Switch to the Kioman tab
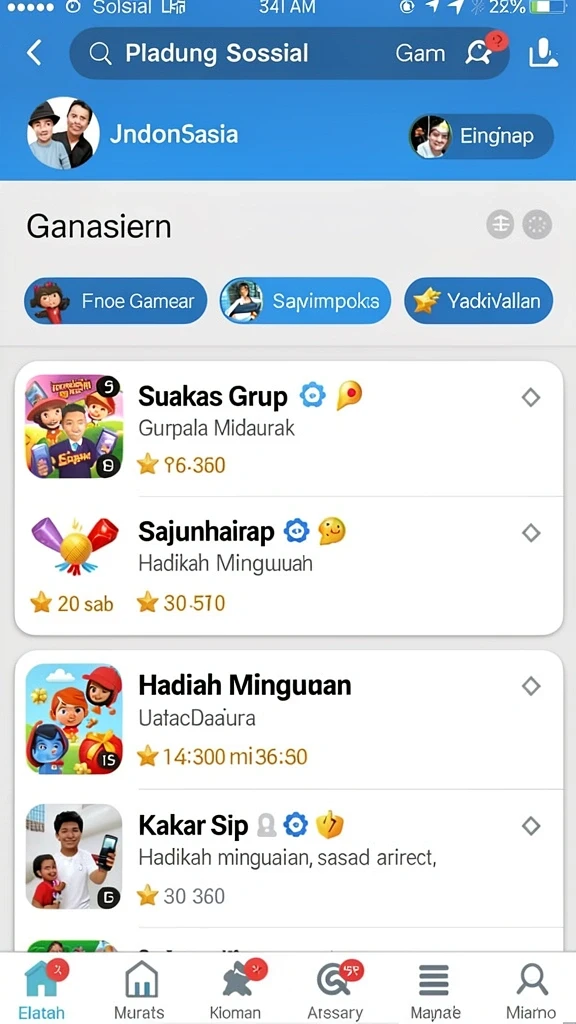This screenshot has width=576, height=1024. click(x=237, y=989)
